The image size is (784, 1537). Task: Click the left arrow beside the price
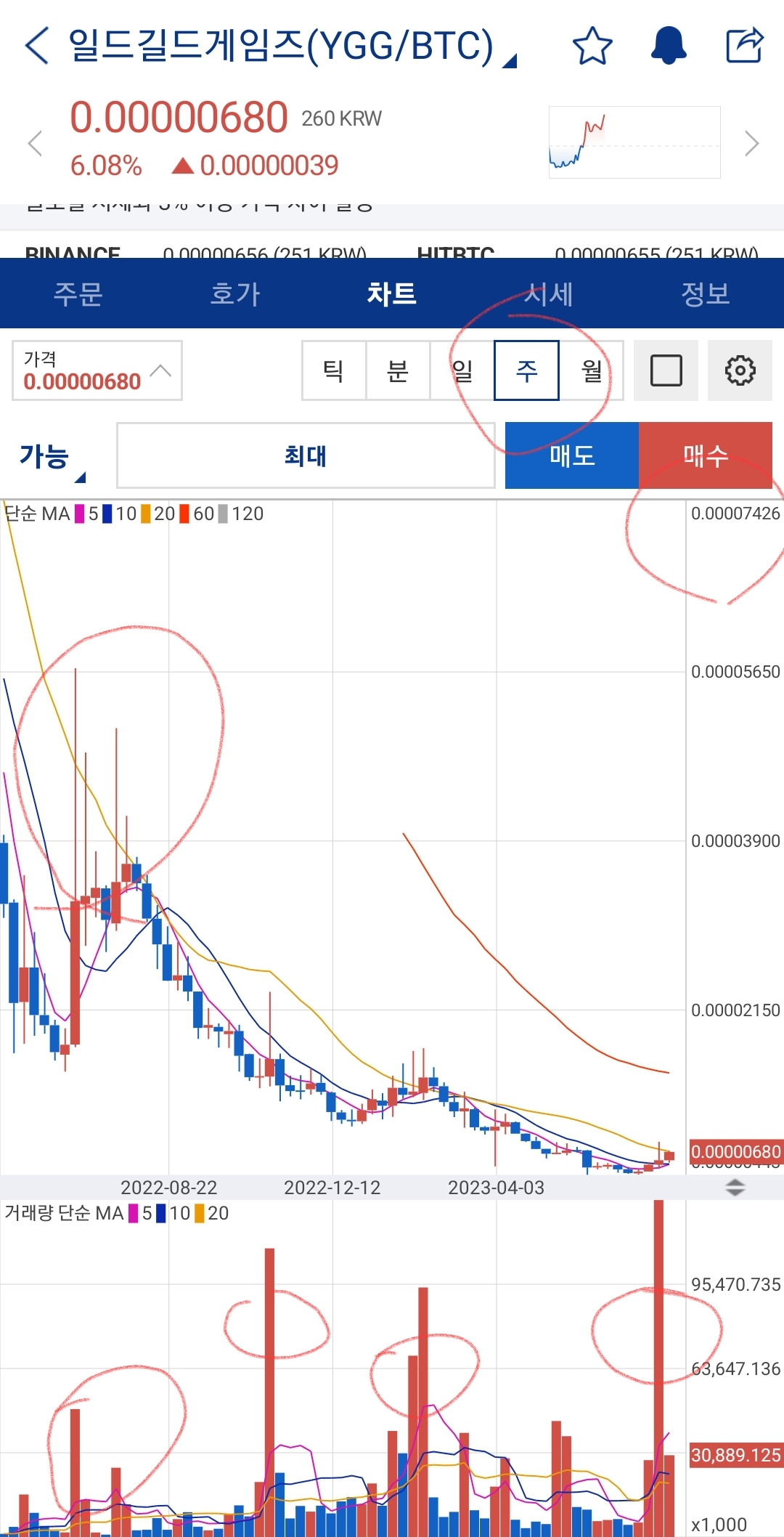click(36, 143)
